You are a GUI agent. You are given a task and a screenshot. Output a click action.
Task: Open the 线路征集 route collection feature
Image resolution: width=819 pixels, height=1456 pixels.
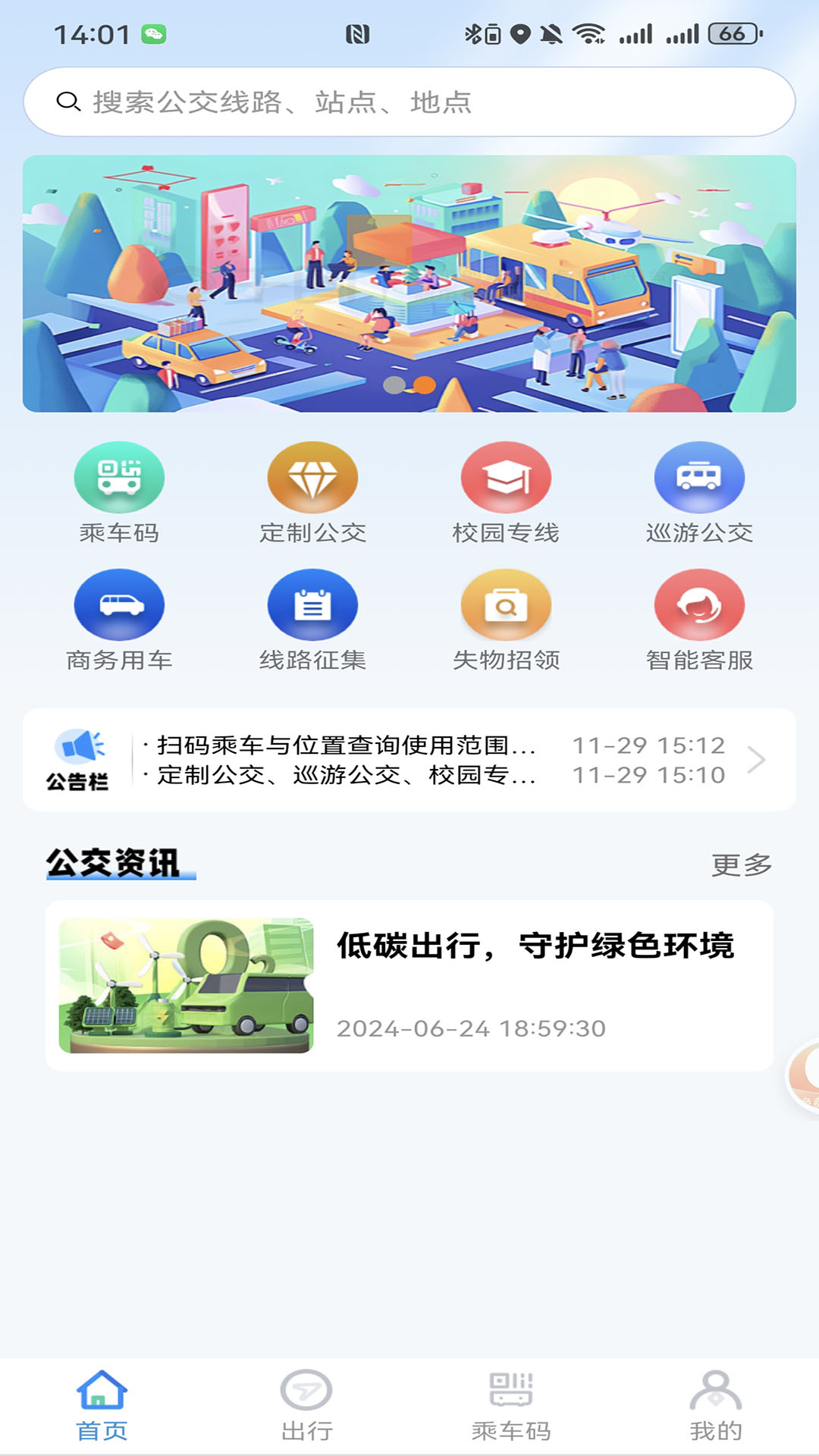click(x=311, y=606)
